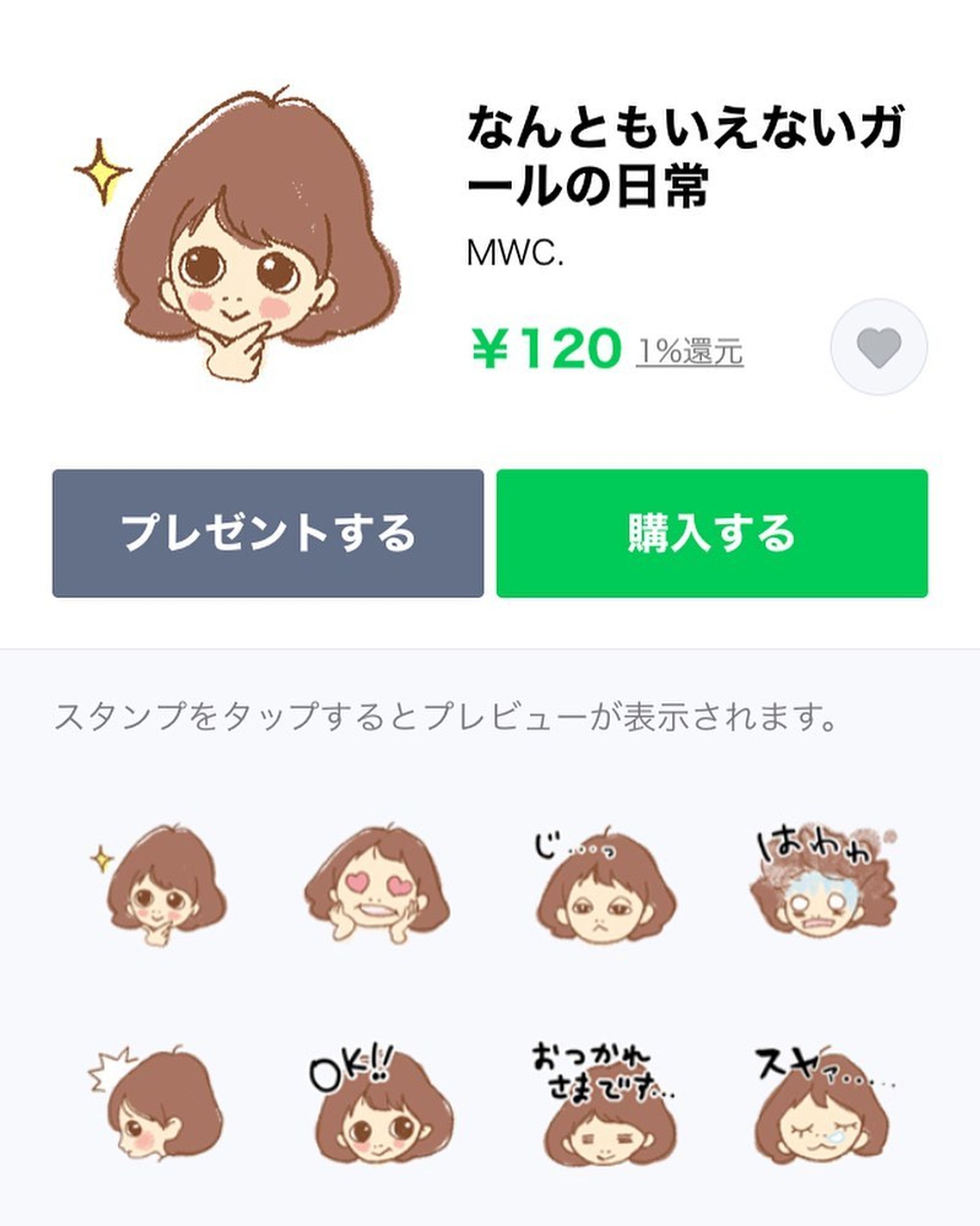
Task: Preview the sparkle thinking-pose sticker
Action: pos(160,886)
